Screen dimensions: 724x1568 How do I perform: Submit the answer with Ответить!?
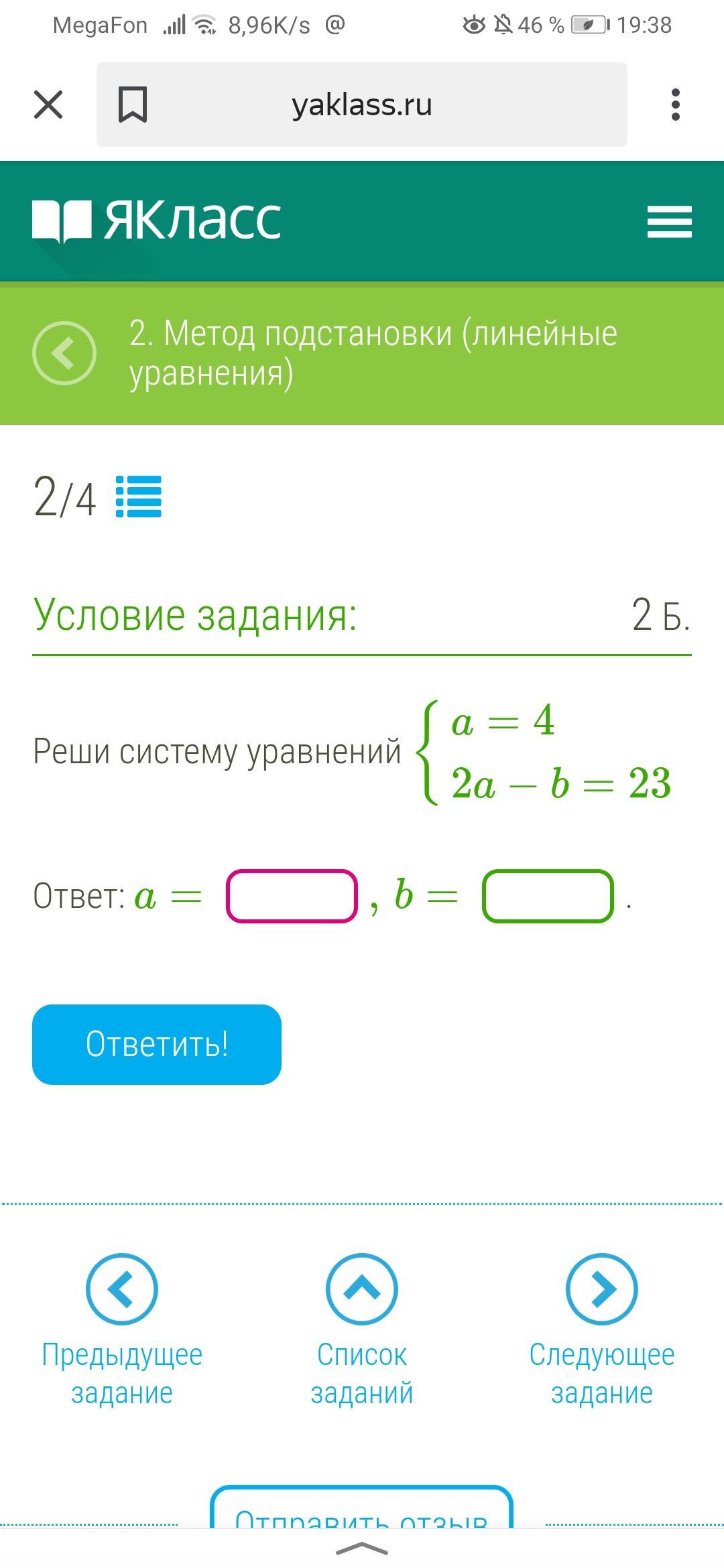coord(157,1044)
